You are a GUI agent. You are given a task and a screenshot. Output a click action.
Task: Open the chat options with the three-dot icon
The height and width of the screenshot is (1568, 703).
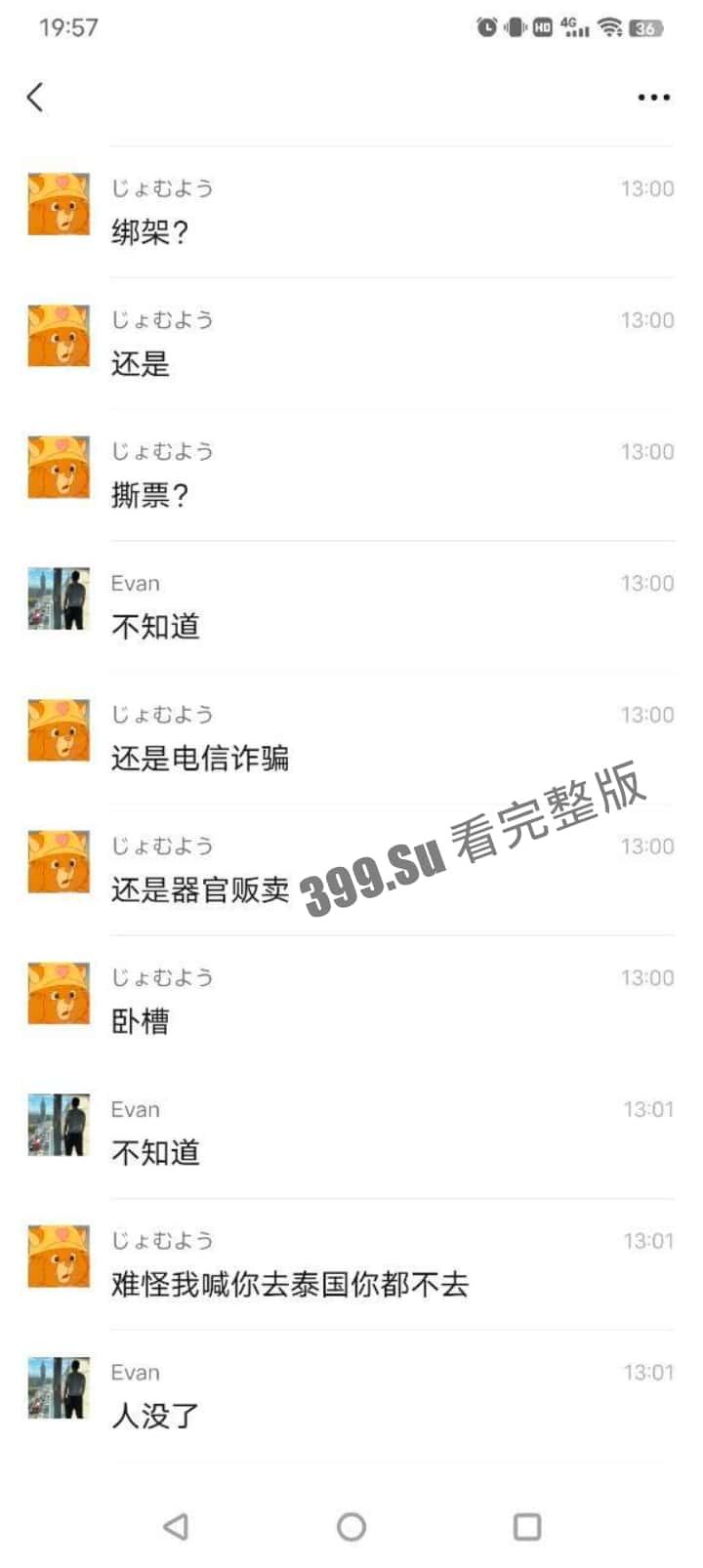(x=650, y=97)
